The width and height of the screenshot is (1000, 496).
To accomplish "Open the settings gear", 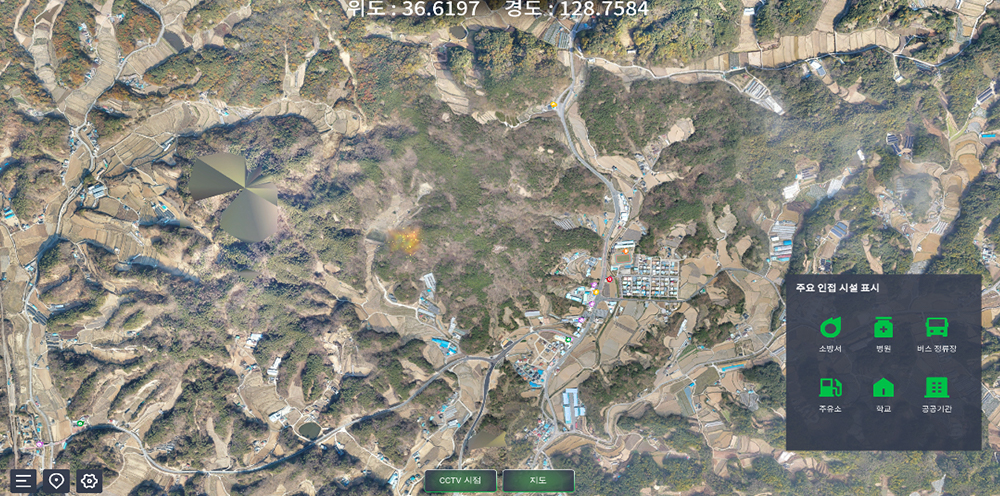I will click(89, 481).
